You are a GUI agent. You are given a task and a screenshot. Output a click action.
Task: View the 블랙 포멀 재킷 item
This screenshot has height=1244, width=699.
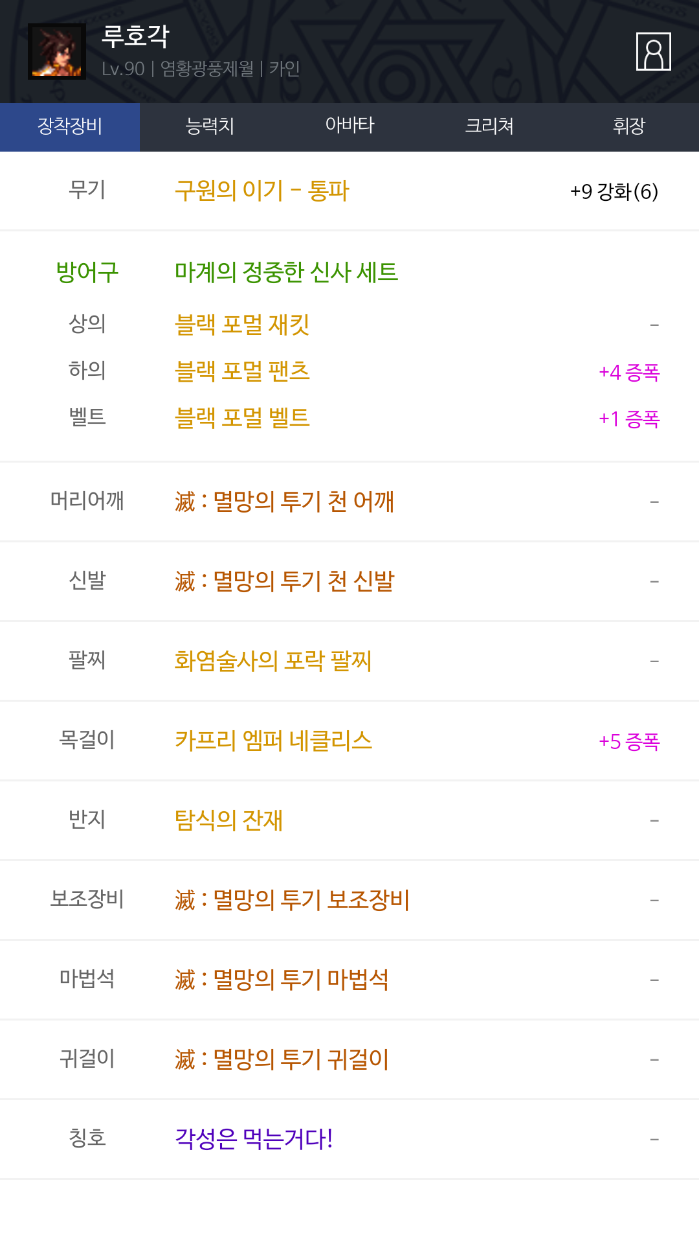pos(242,324)
